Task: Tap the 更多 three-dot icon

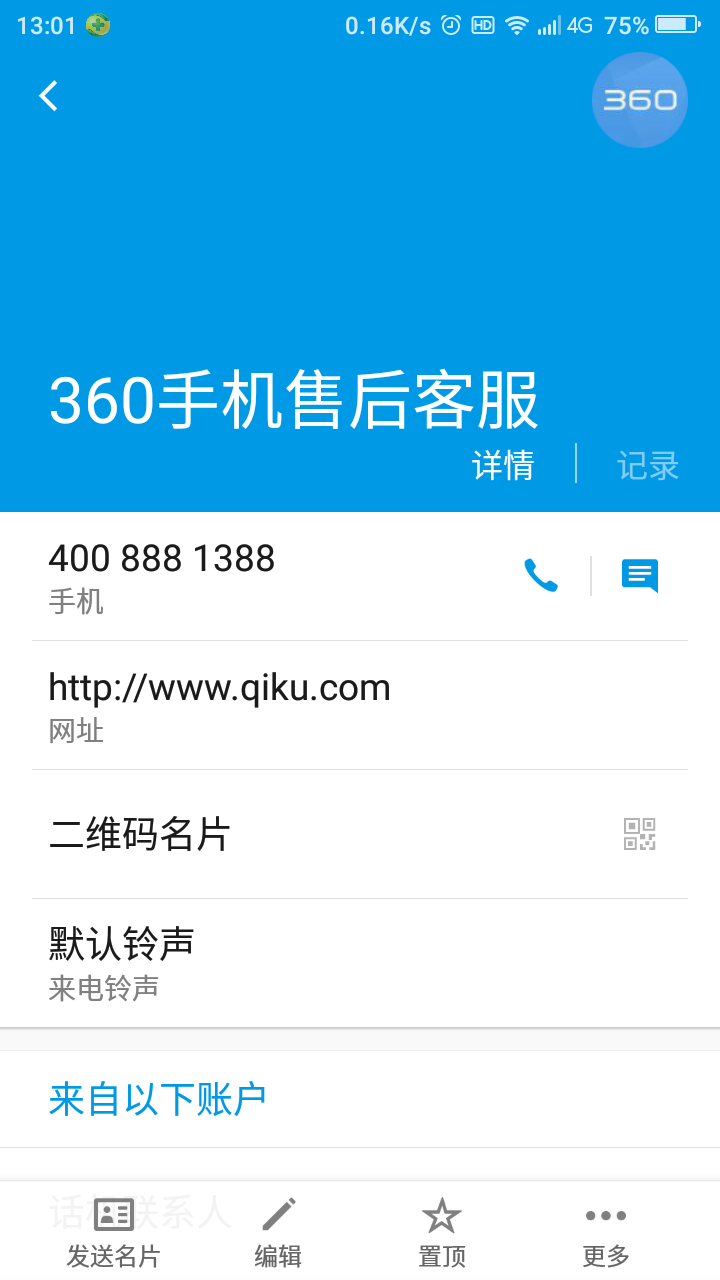Action: point(605,1216)
